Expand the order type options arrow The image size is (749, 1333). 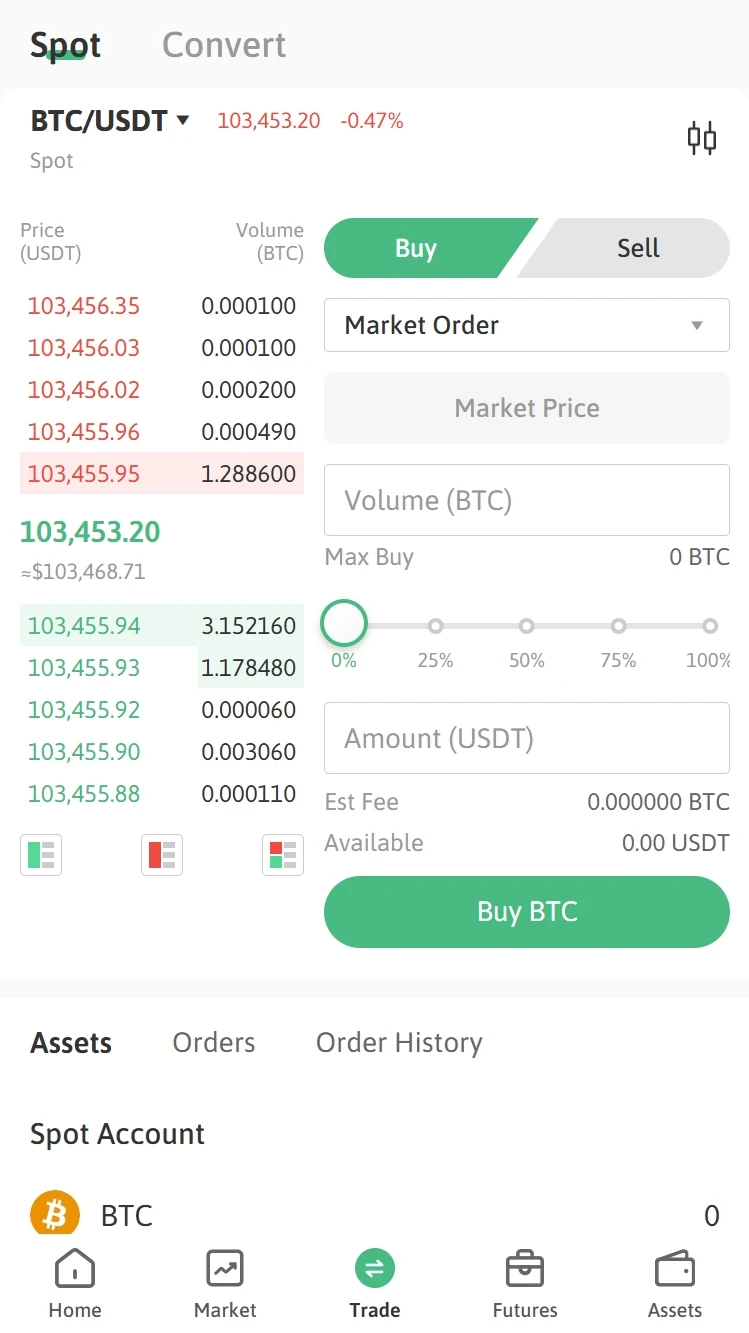pyautogui.click(x=697, y=325)
